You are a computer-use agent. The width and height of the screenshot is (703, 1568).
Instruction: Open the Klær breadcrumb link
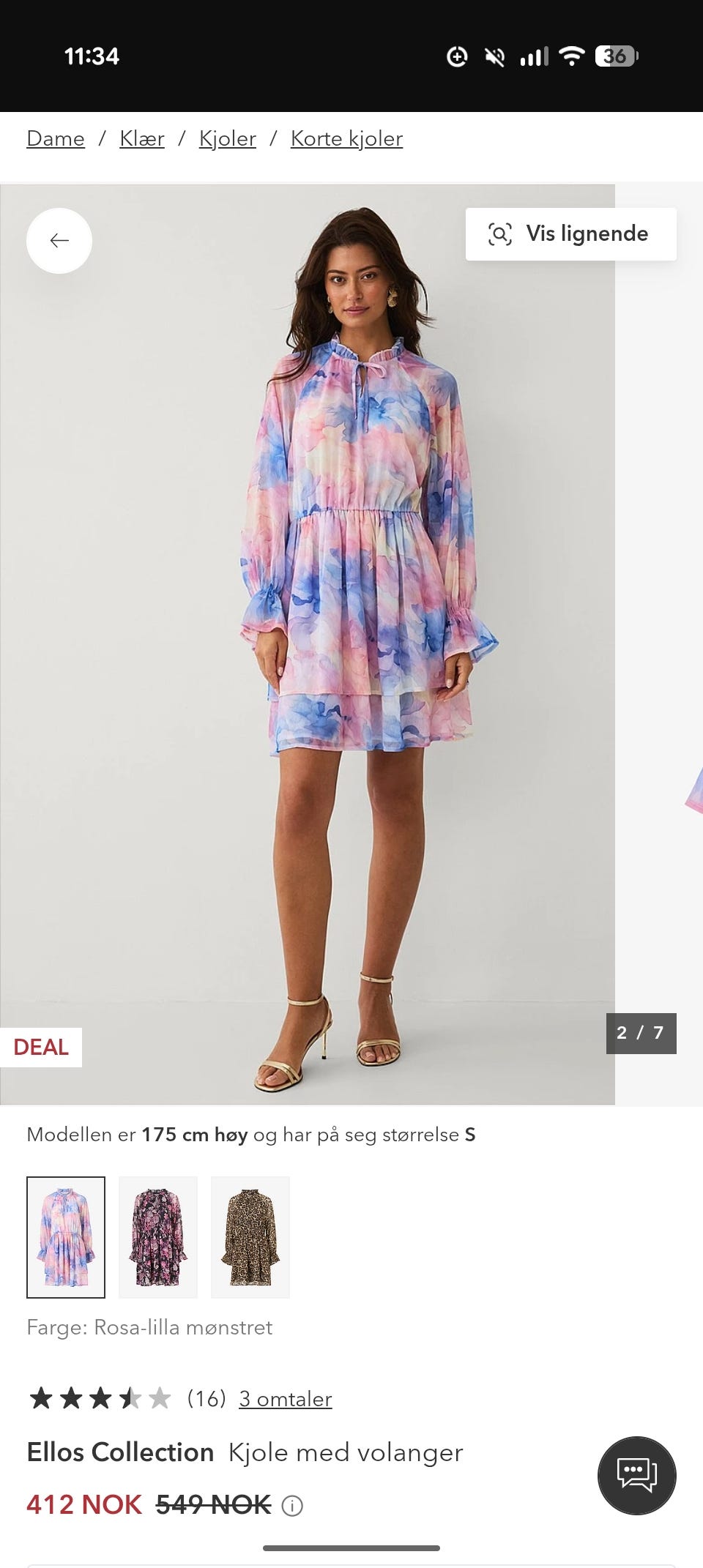(142, 138)
